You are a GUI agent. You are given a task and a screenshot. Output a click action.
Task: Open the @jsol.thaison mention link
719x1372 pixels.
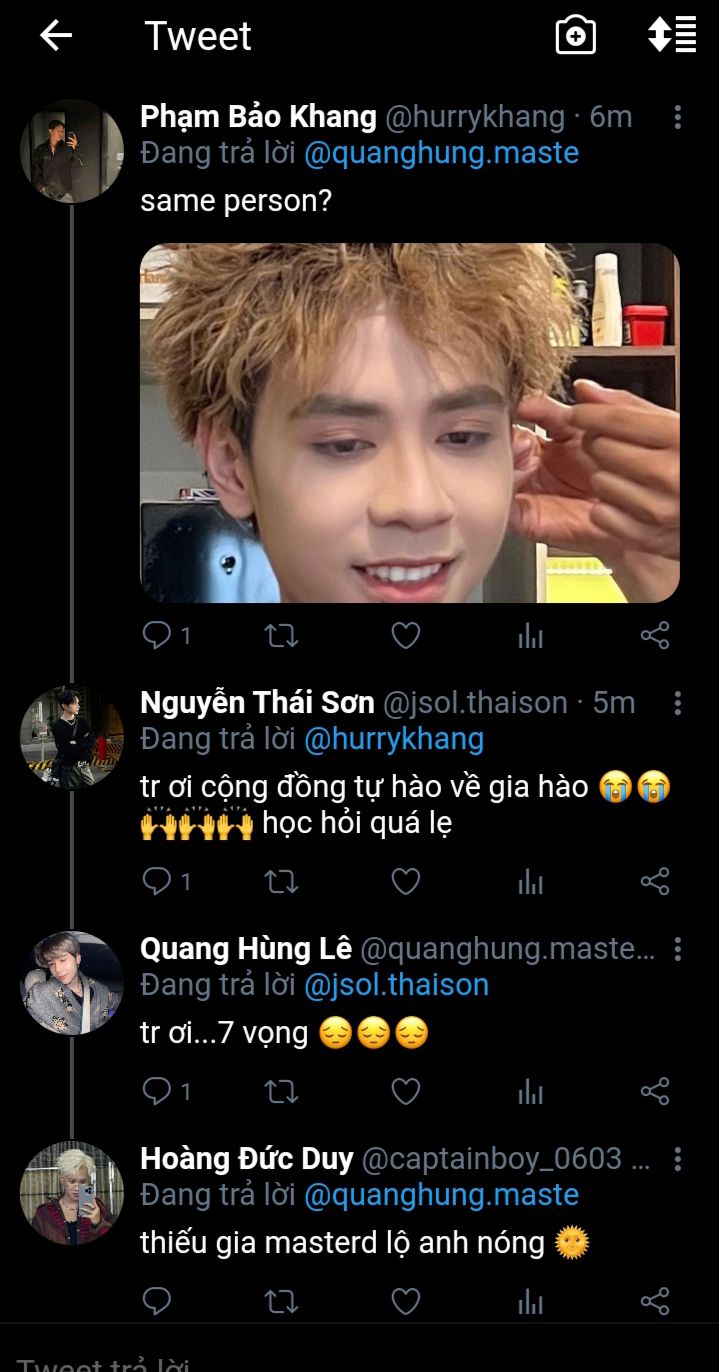point(396,985)
